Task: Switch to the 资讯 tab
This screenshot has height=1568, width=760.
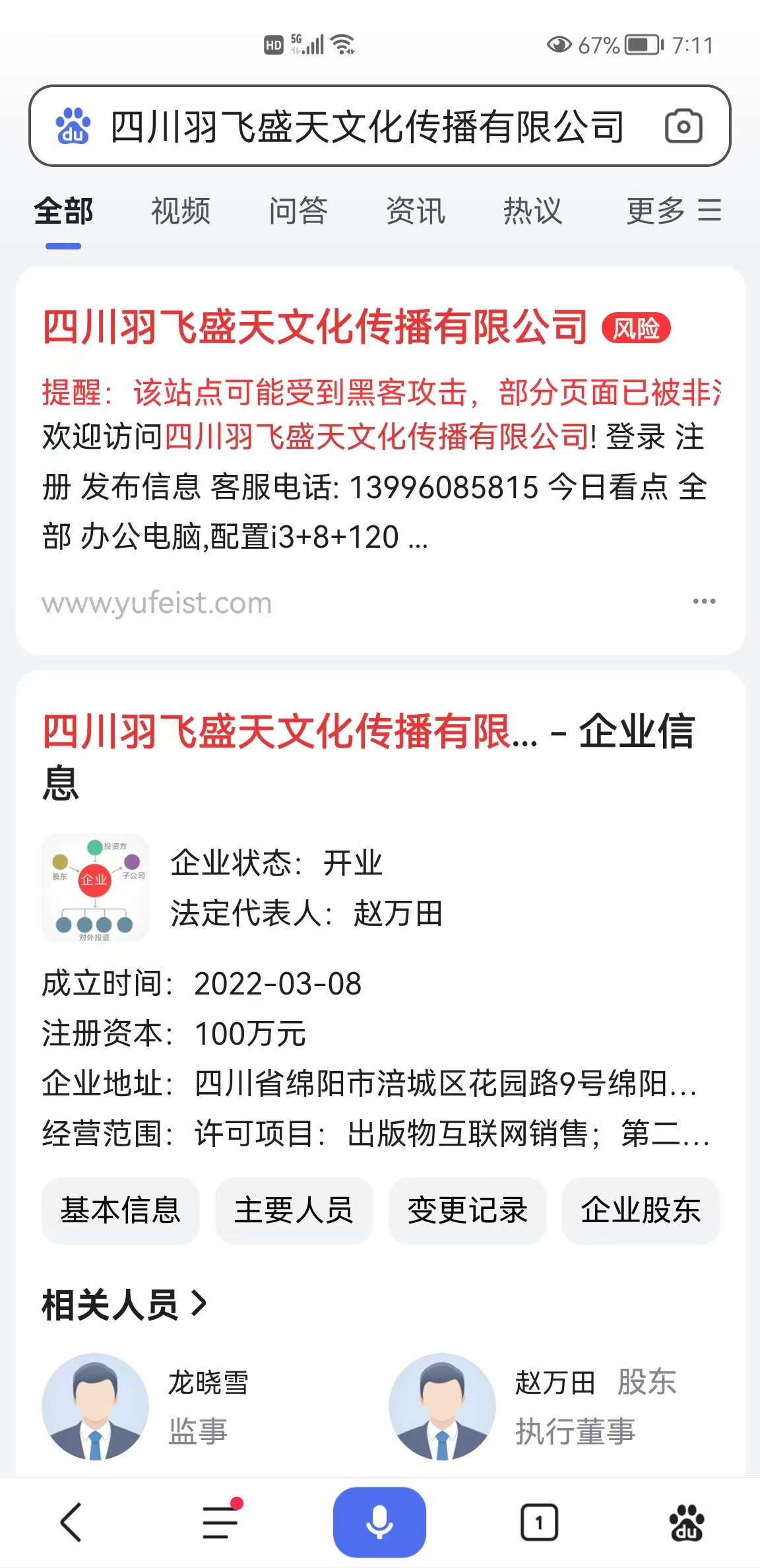Action: 416,211
